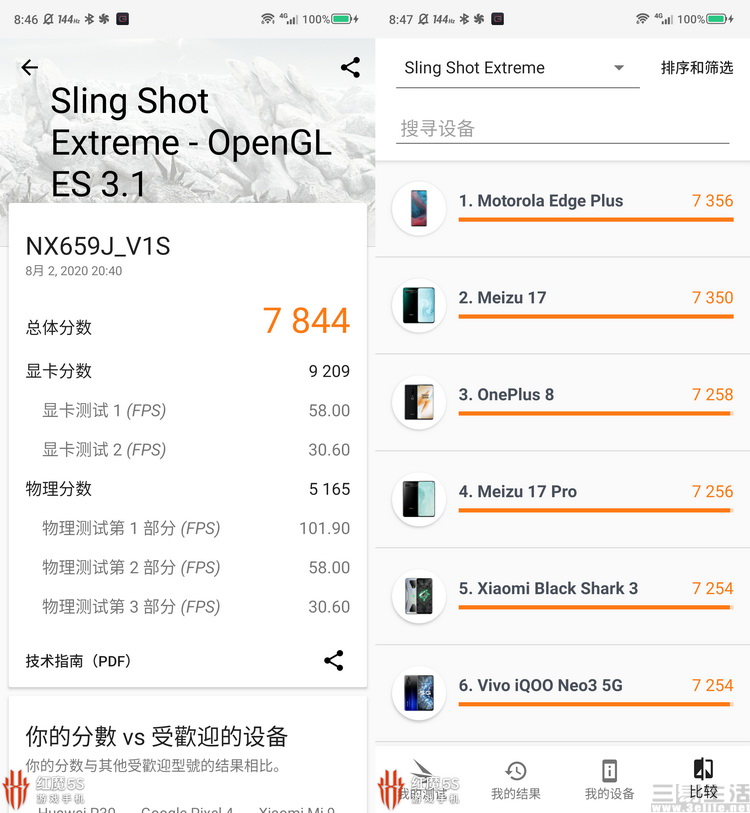Screen dimensions: 750x813
Task: Switch to 我的设备 tab
Action: tap(609, 780)
